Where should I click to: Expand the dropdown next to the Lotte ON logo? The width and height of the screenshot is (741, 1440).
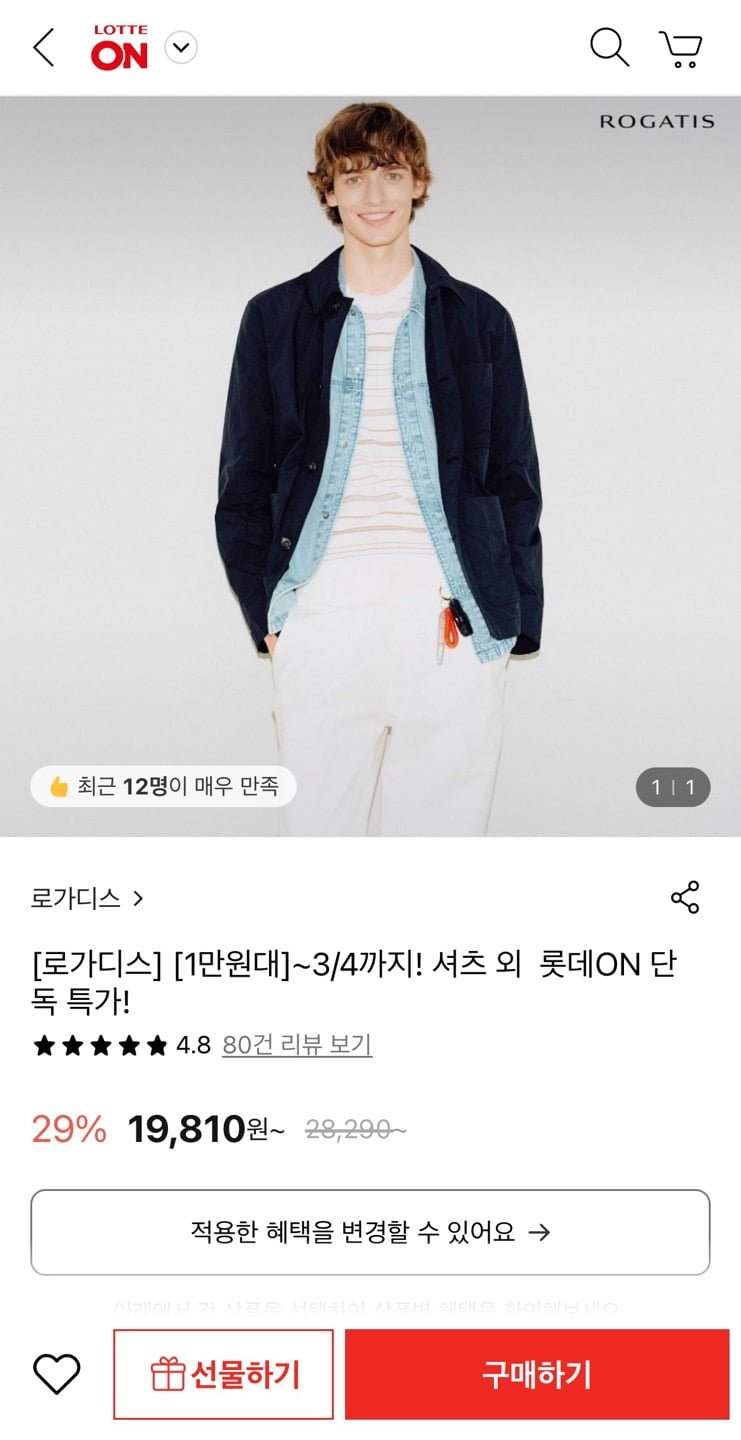coord(181,47)
